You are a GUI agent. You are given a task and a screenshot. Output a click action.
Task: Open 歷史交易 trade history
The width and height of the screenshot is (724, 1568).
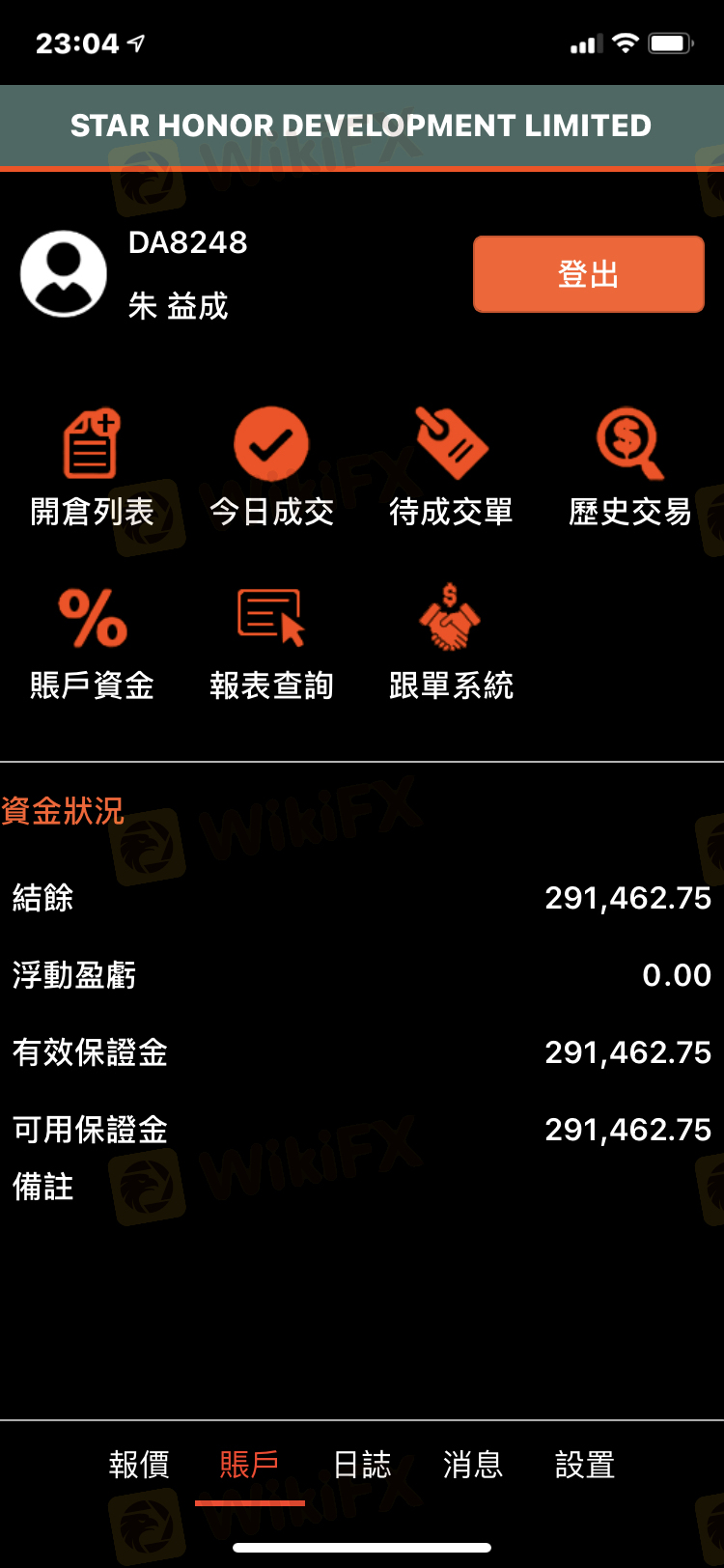tap(630, 468)
